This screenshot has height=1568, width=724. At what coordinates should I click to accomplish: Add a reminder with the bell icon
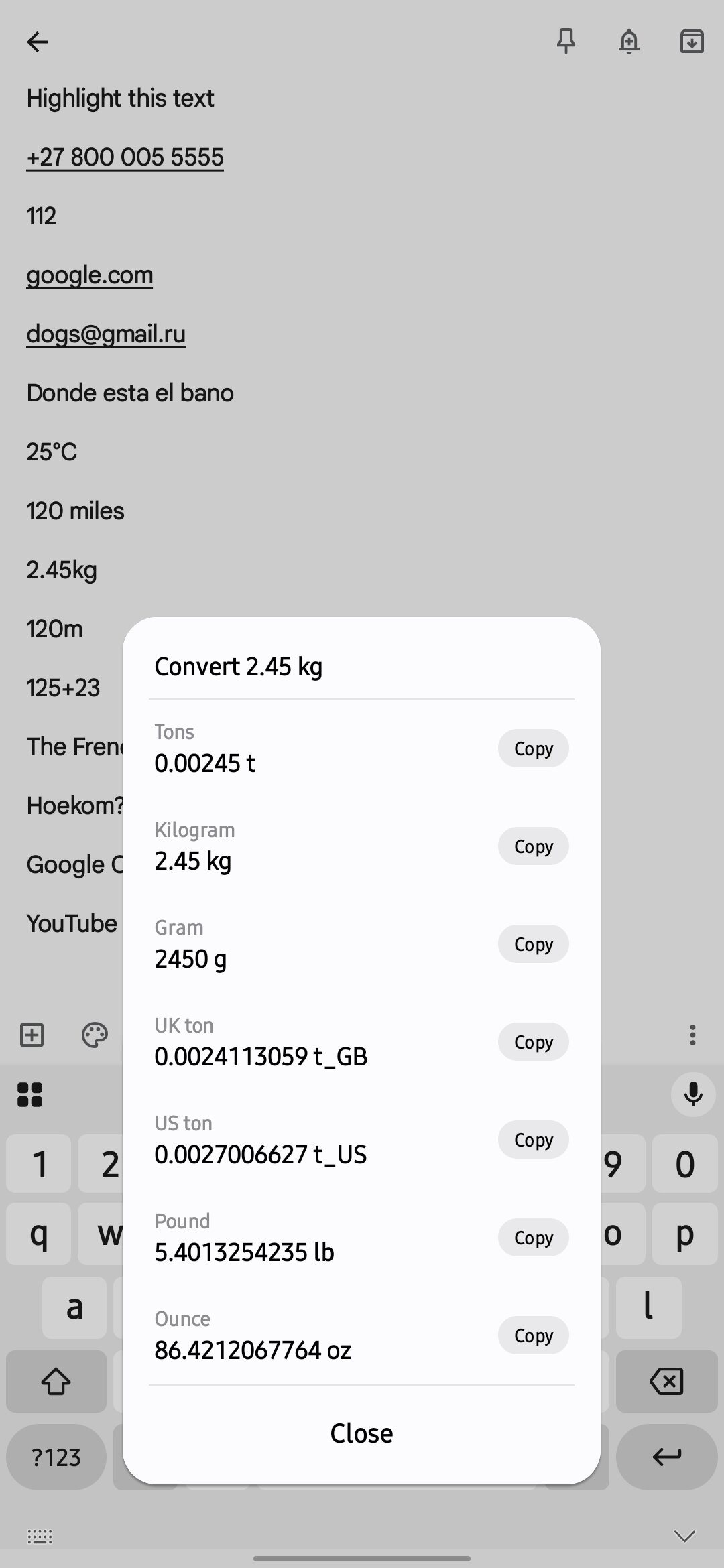(629, 42)
